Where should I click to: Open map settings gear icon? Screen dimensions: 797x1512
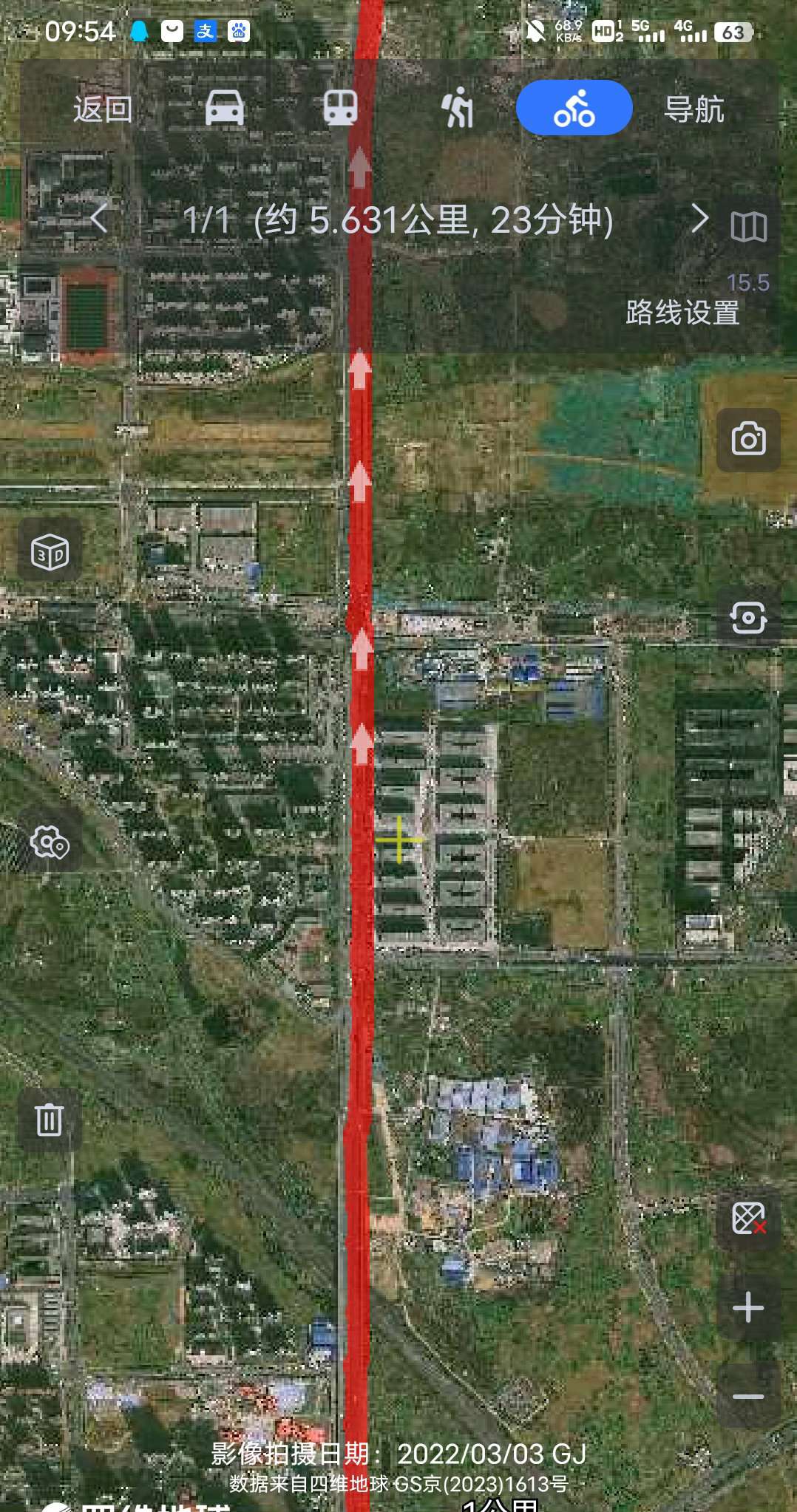tap(50, 842)
